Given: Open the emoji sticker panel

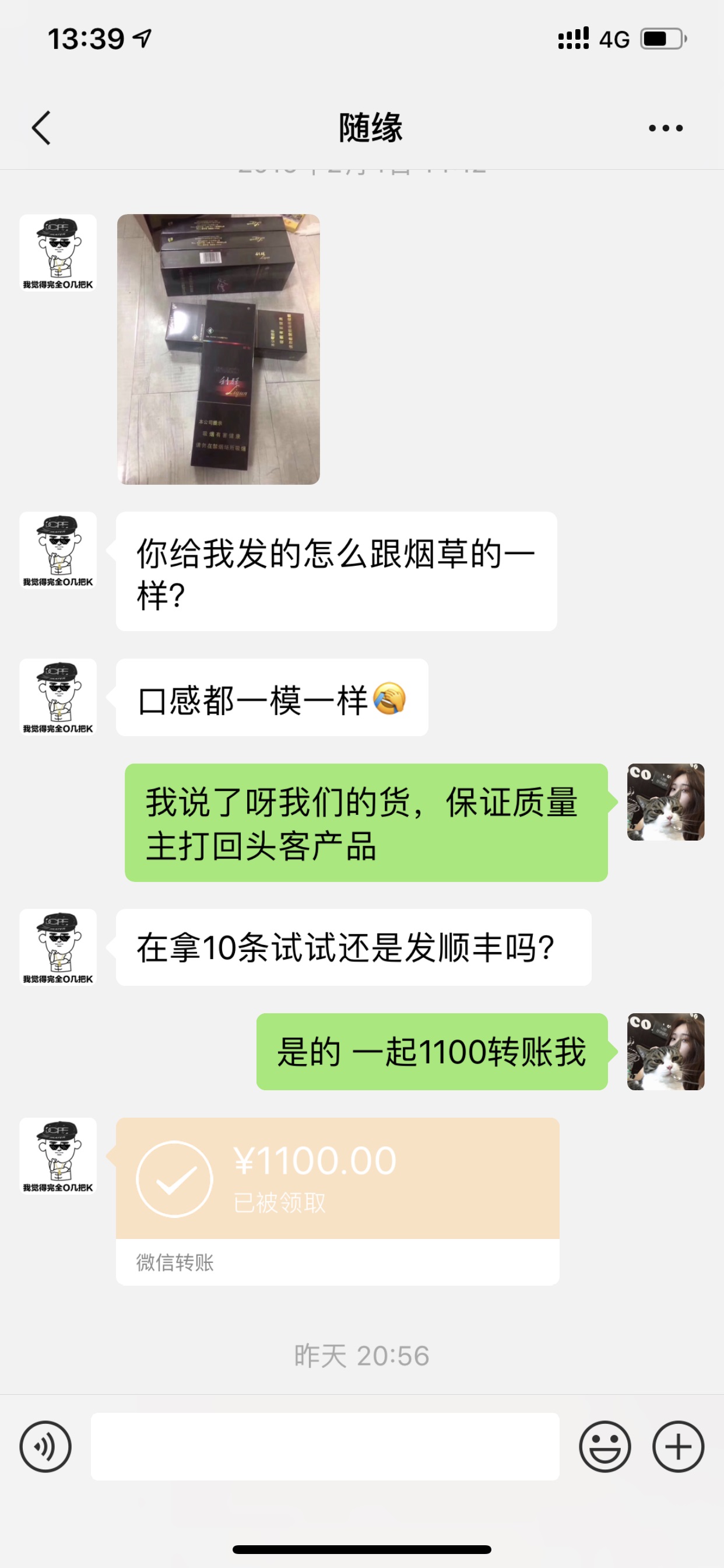Looking at the screenshot, I should tap(604, 1446).
